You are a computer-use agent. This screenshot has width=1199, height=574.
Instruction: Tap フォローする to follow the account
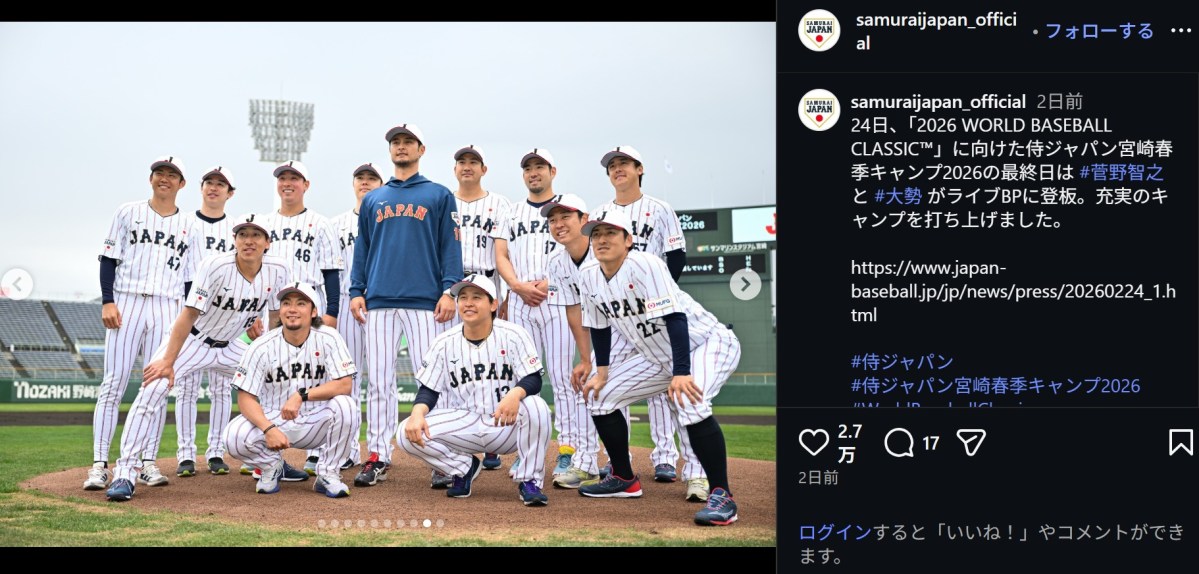(x=1099, y=31)
